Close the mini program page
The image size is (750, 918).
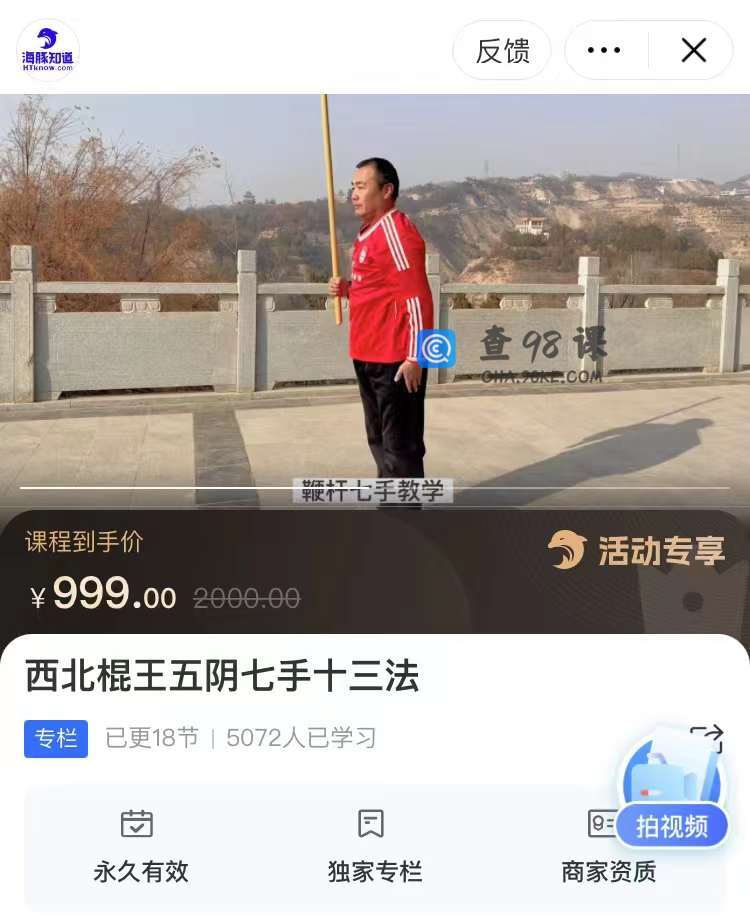tap(693, 51)
